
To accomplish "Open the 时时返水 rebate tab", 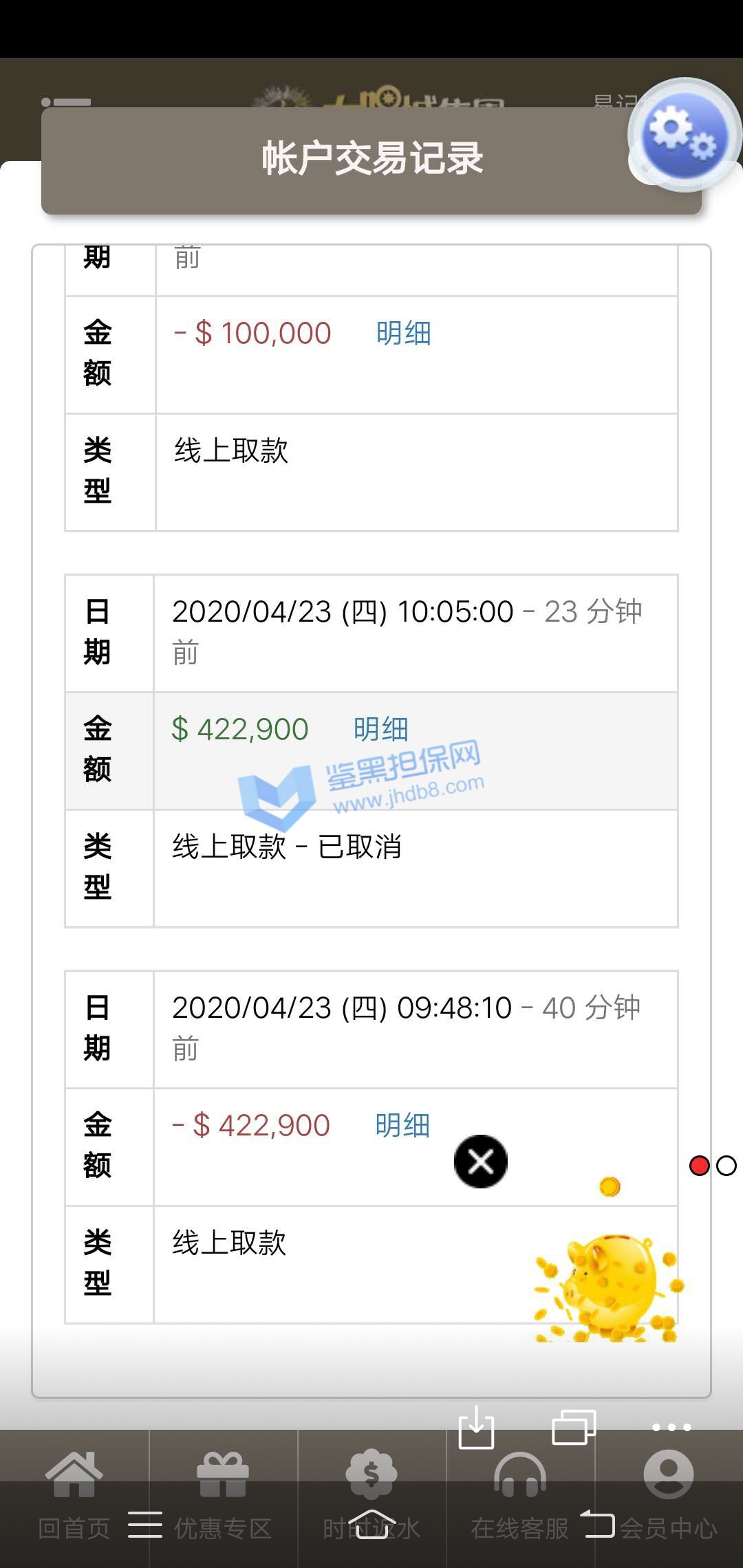I will 371,1492.
